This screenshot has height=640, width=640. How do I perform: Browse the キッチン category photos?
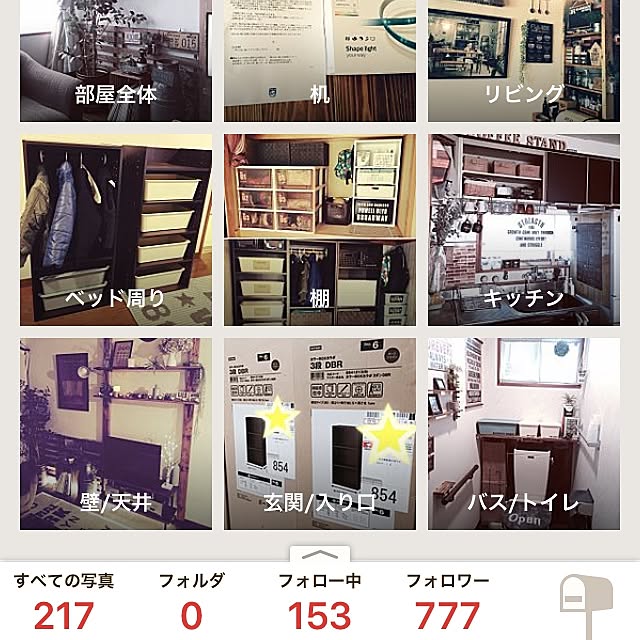tap(523, 230)
